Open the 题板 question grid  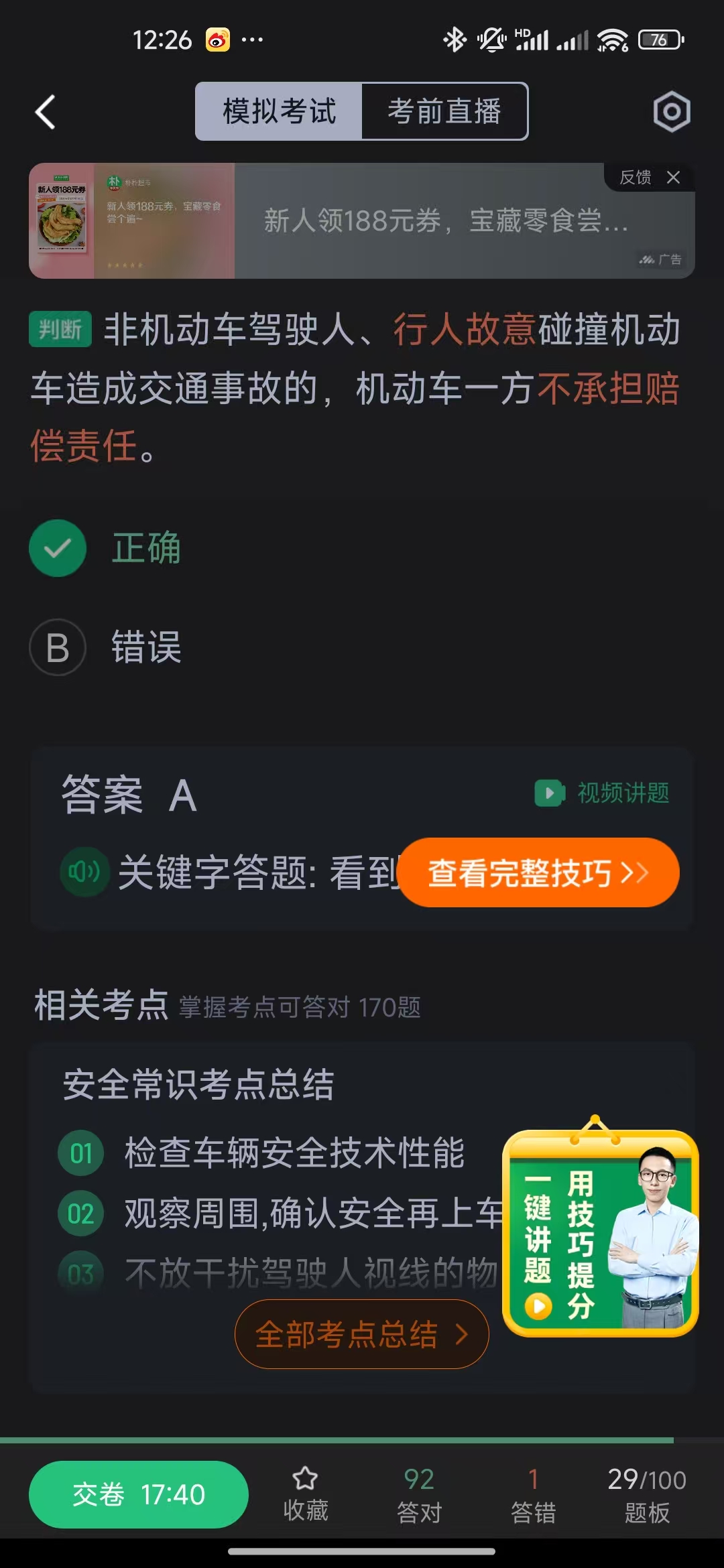tap(646, 1494)
